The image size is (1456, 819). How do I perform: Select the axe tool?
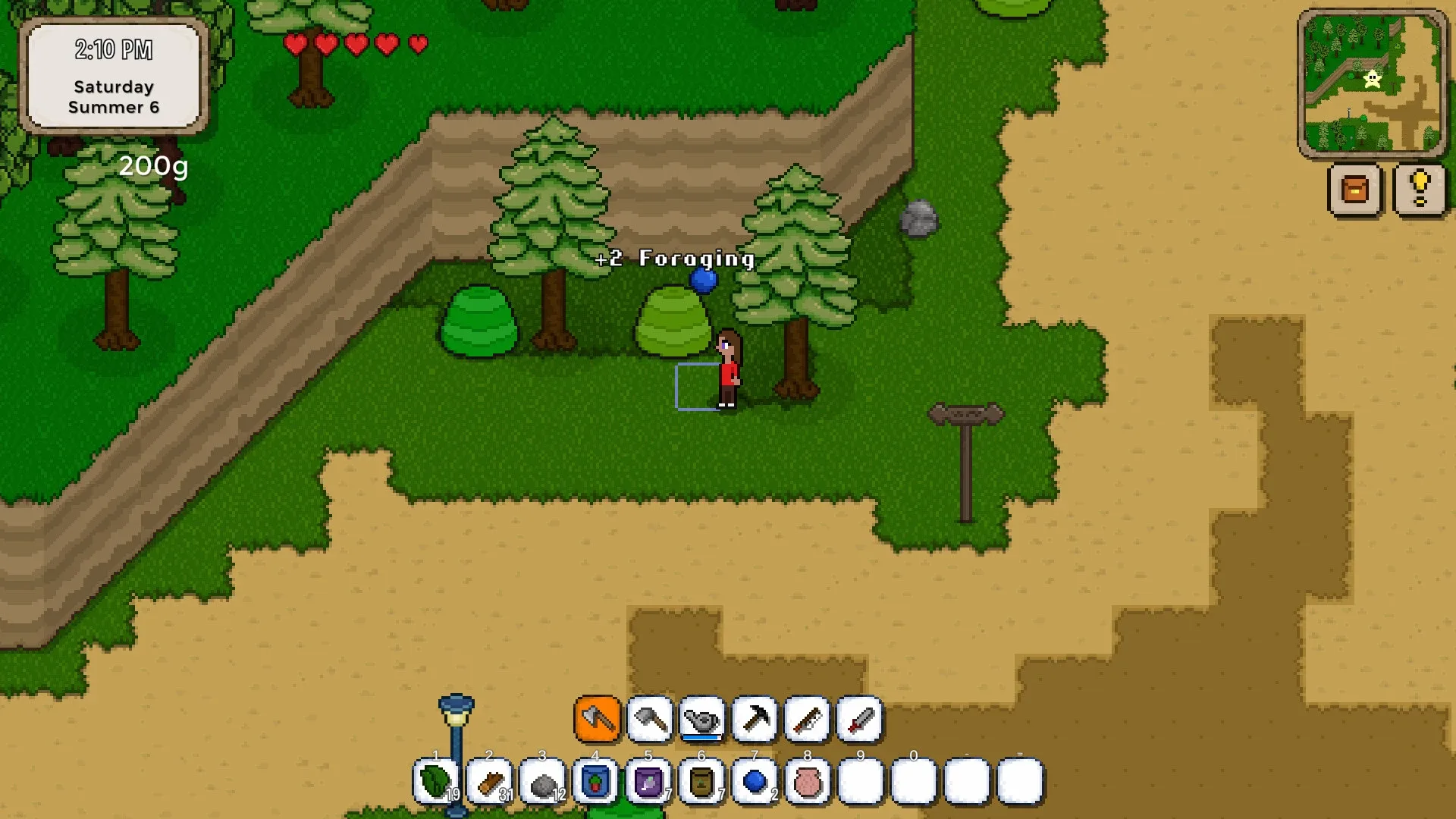coord(598,718)
